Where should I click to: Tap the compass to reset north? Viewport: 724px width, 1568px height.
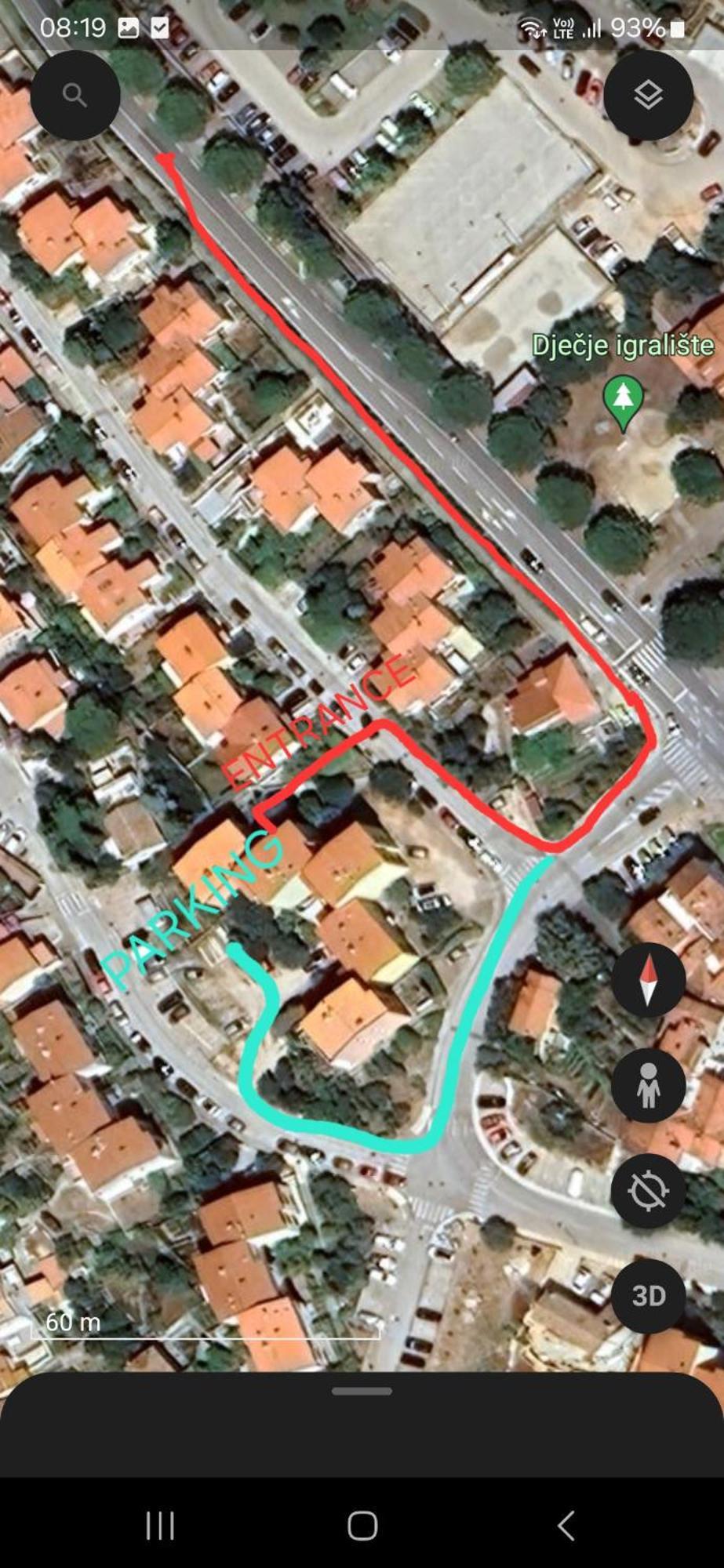coord(648,980)
